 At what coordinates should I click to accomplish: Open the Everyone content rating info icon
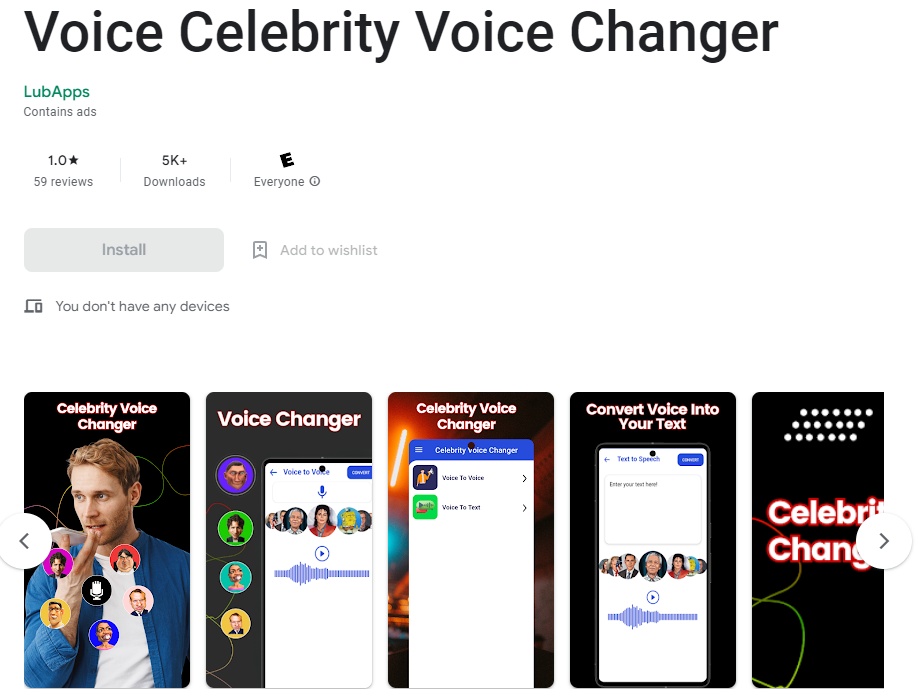[x=315, y=182]
